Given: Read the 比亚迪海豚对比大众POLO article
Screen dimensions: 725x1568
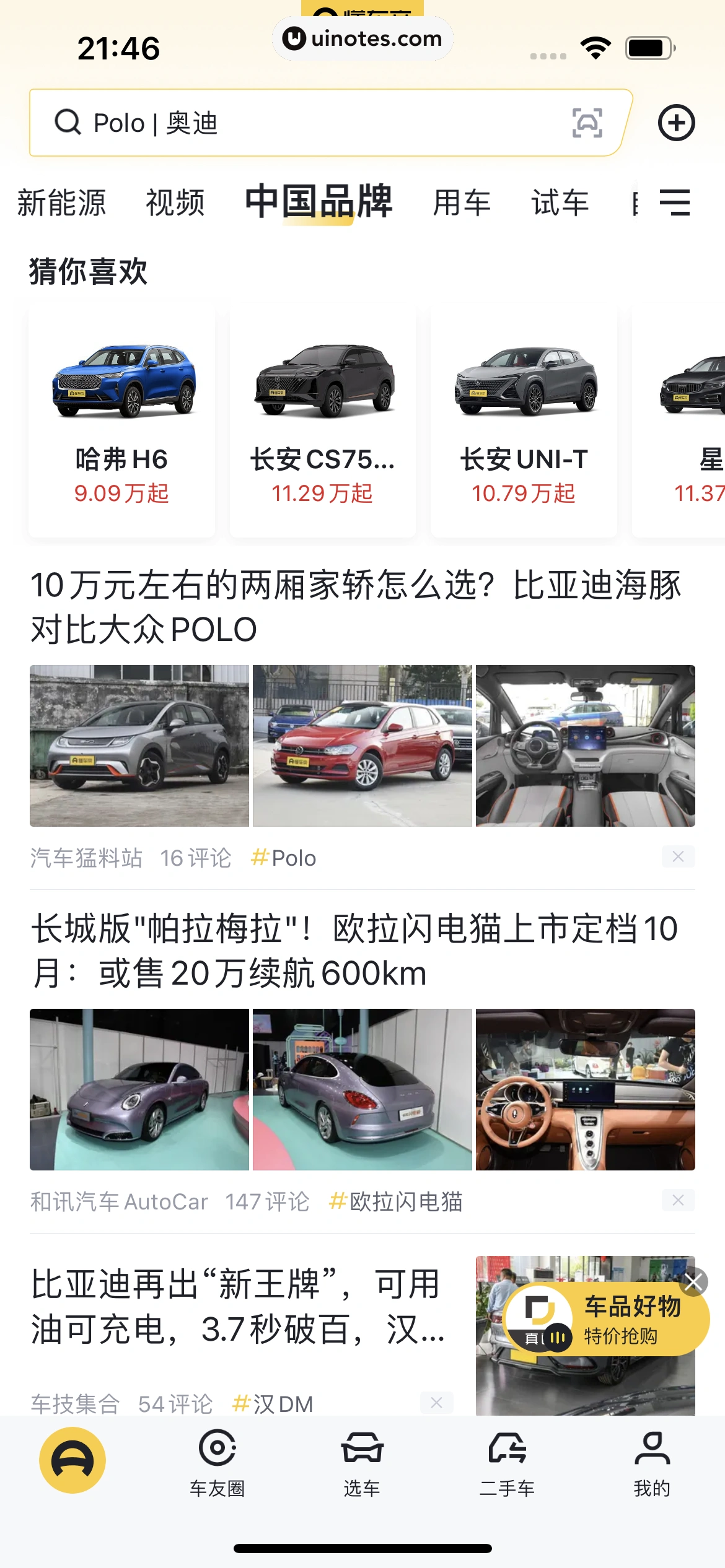Looking at the screenshot, I should point(356,607).
